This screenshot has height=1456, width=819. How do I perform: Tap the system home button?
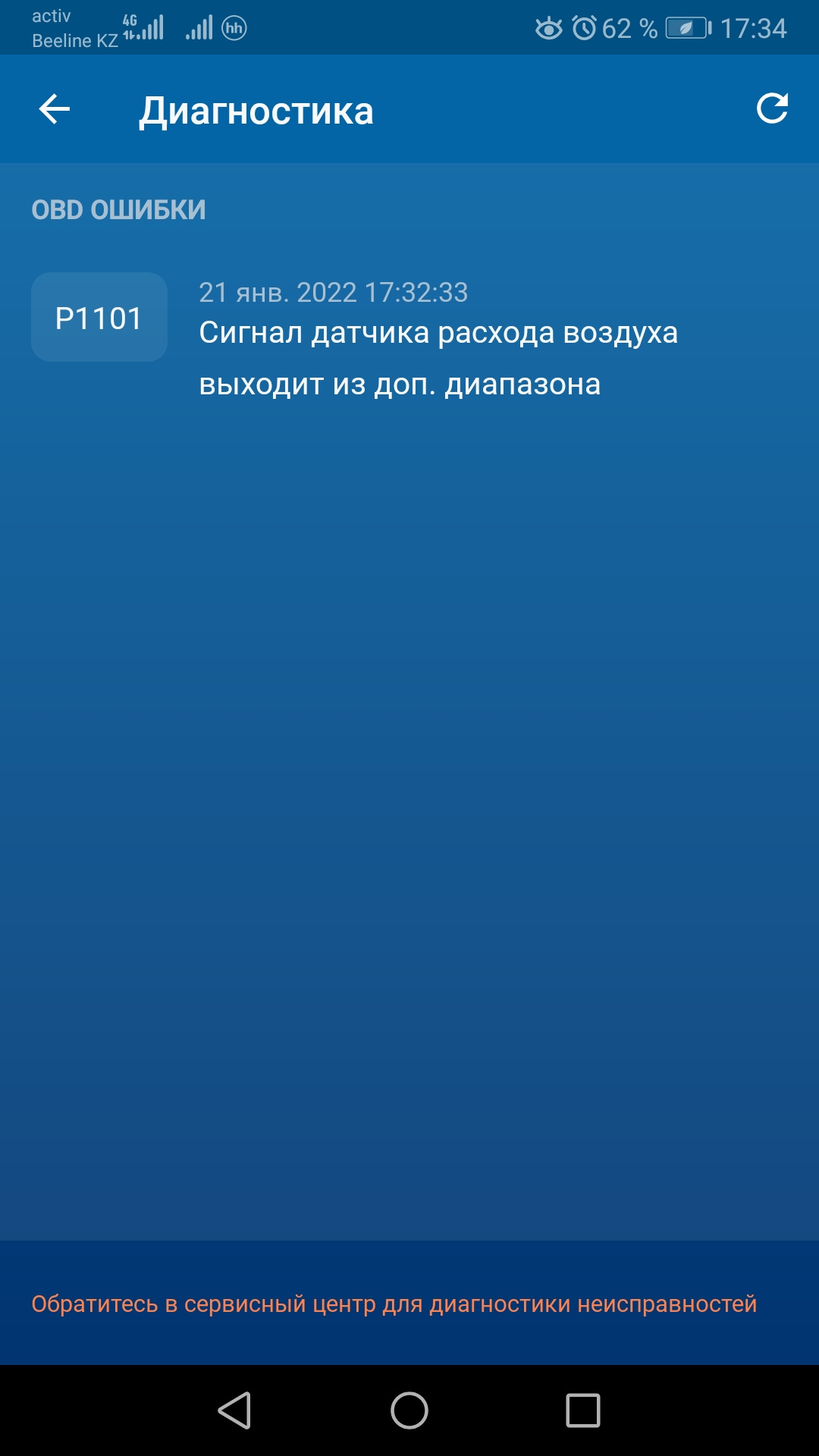coord(409,1410)
